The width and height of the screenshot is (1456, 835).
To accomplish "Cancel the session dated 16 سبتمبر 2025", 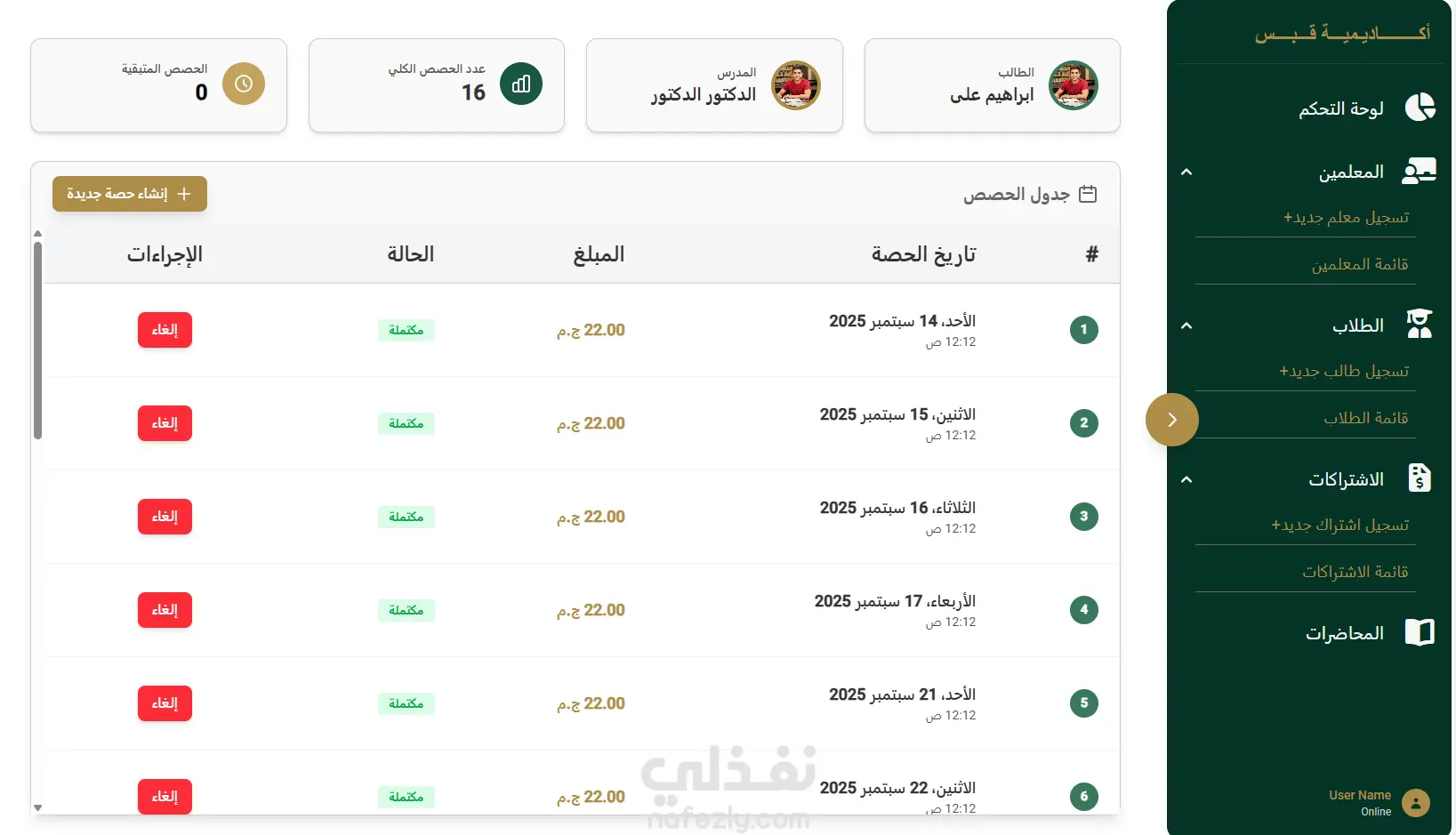I will pyautogui.click(x=165, y=517).
